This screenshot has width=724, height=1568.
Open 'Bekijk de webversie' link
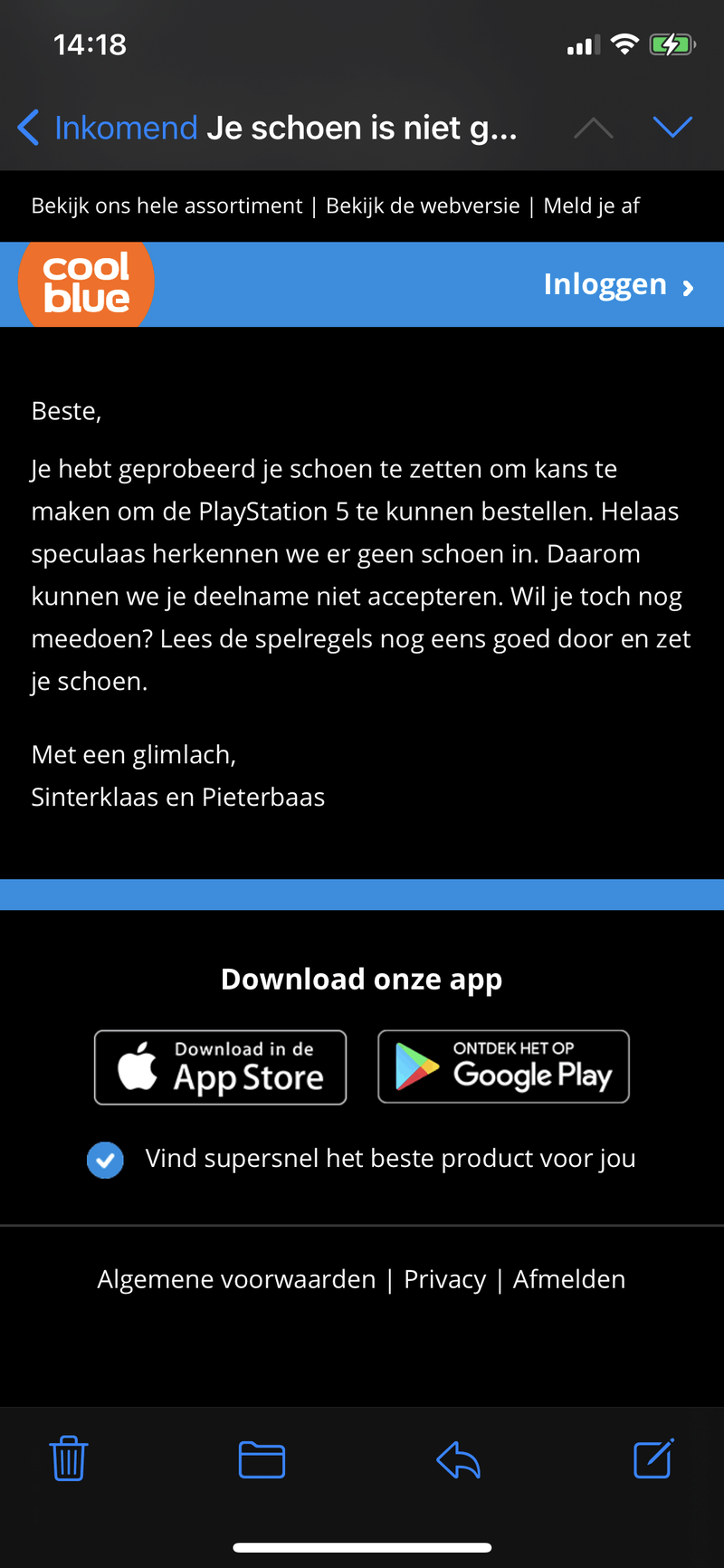423,206
